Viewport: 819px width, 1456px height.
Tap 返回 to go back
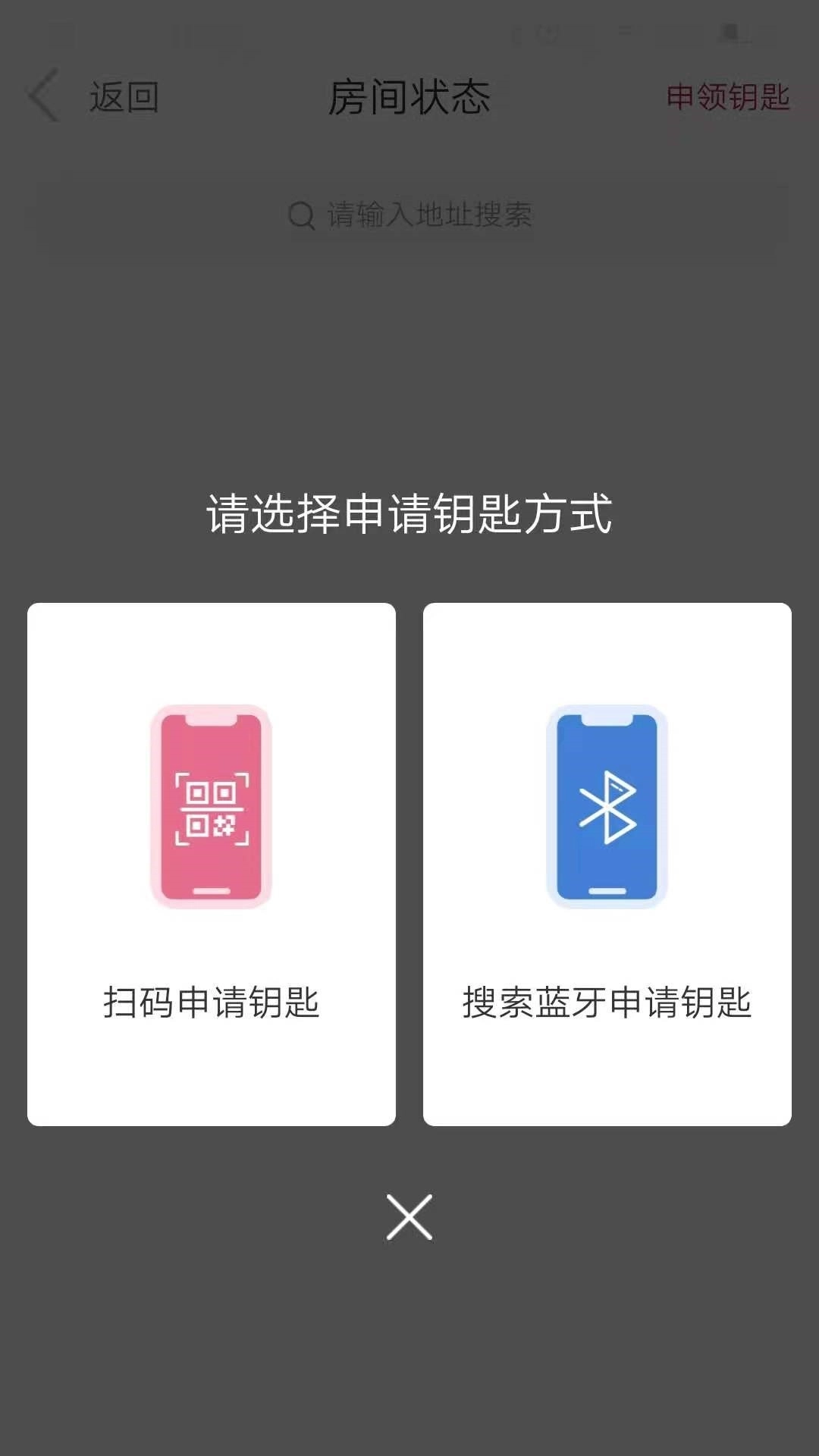click(x=124, y=97)
